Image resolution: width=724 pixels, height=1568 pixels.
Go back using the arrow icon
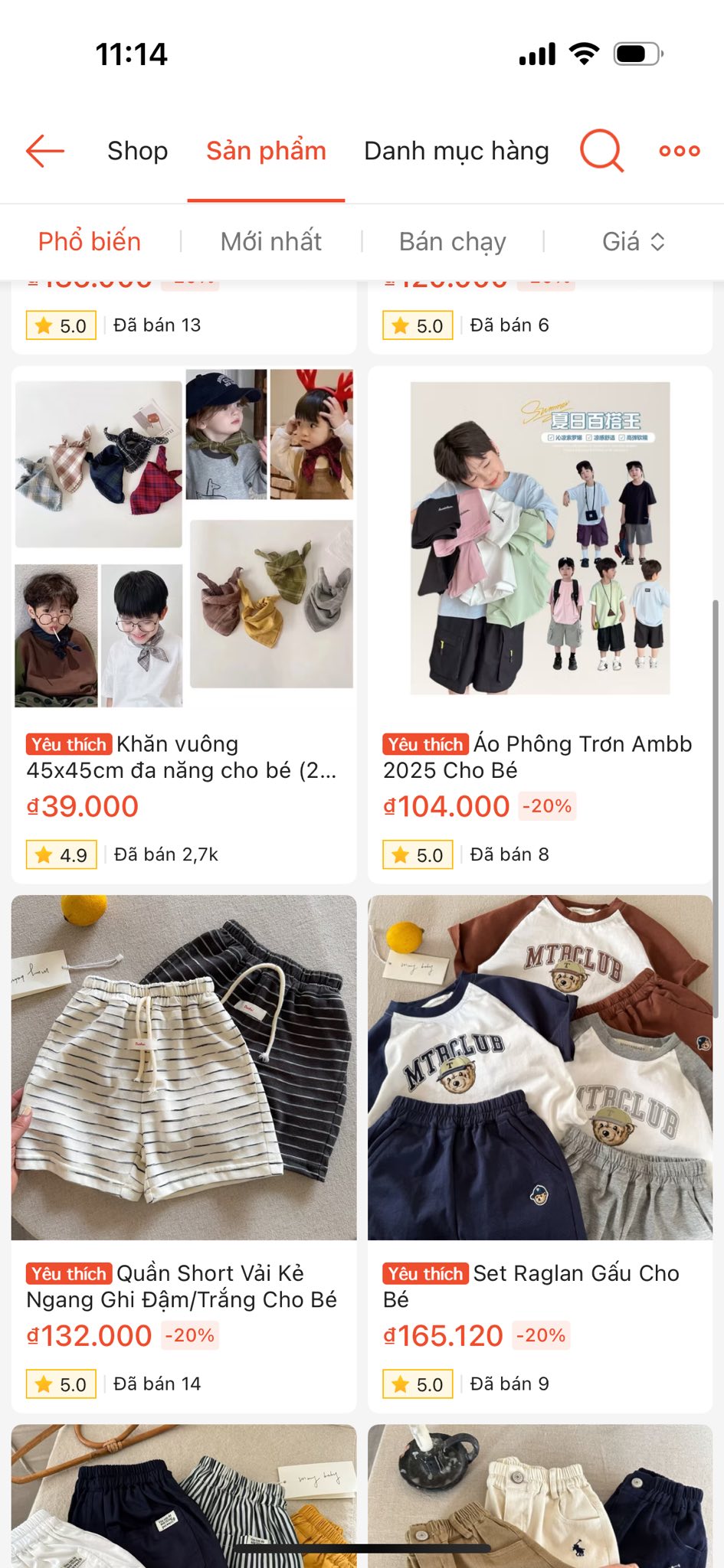44,151
